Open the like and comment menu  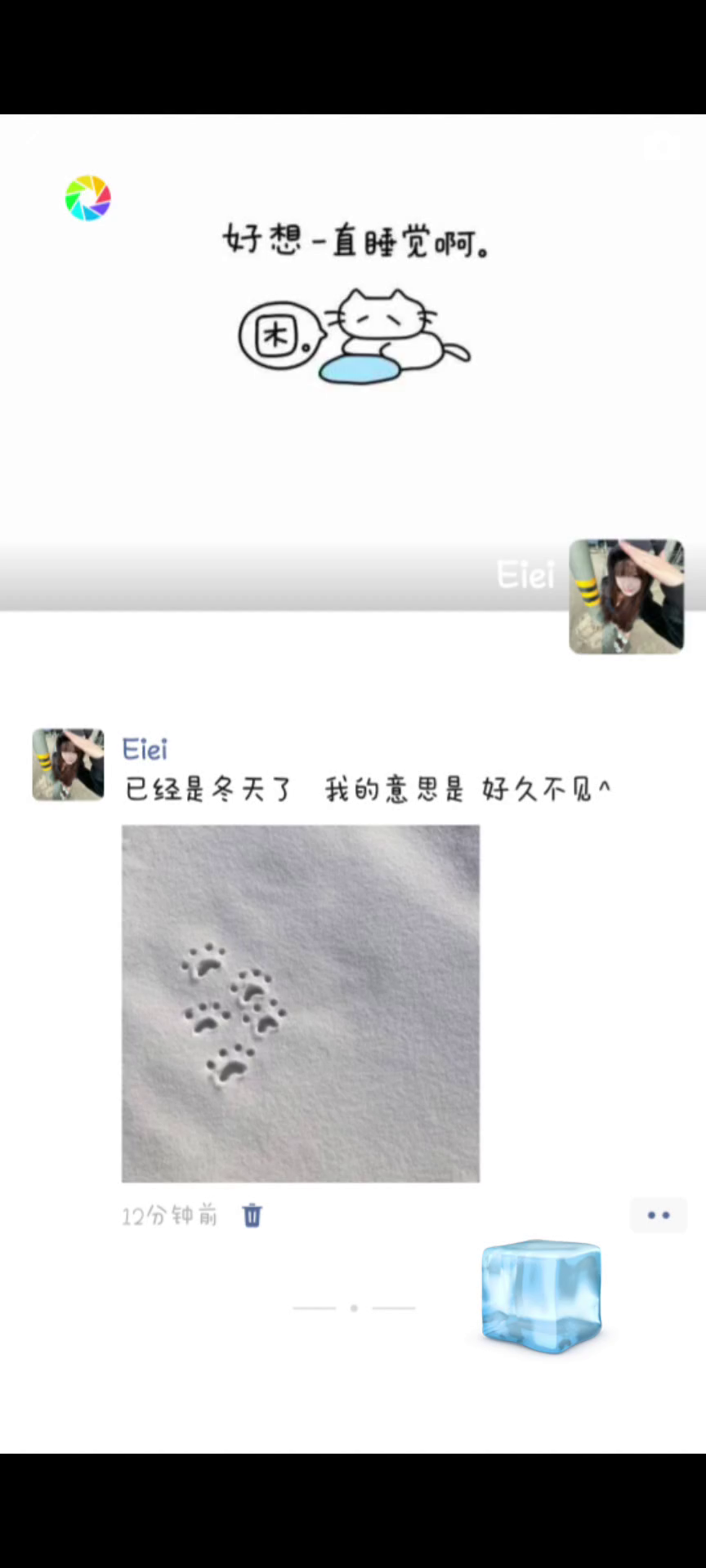659,1215
